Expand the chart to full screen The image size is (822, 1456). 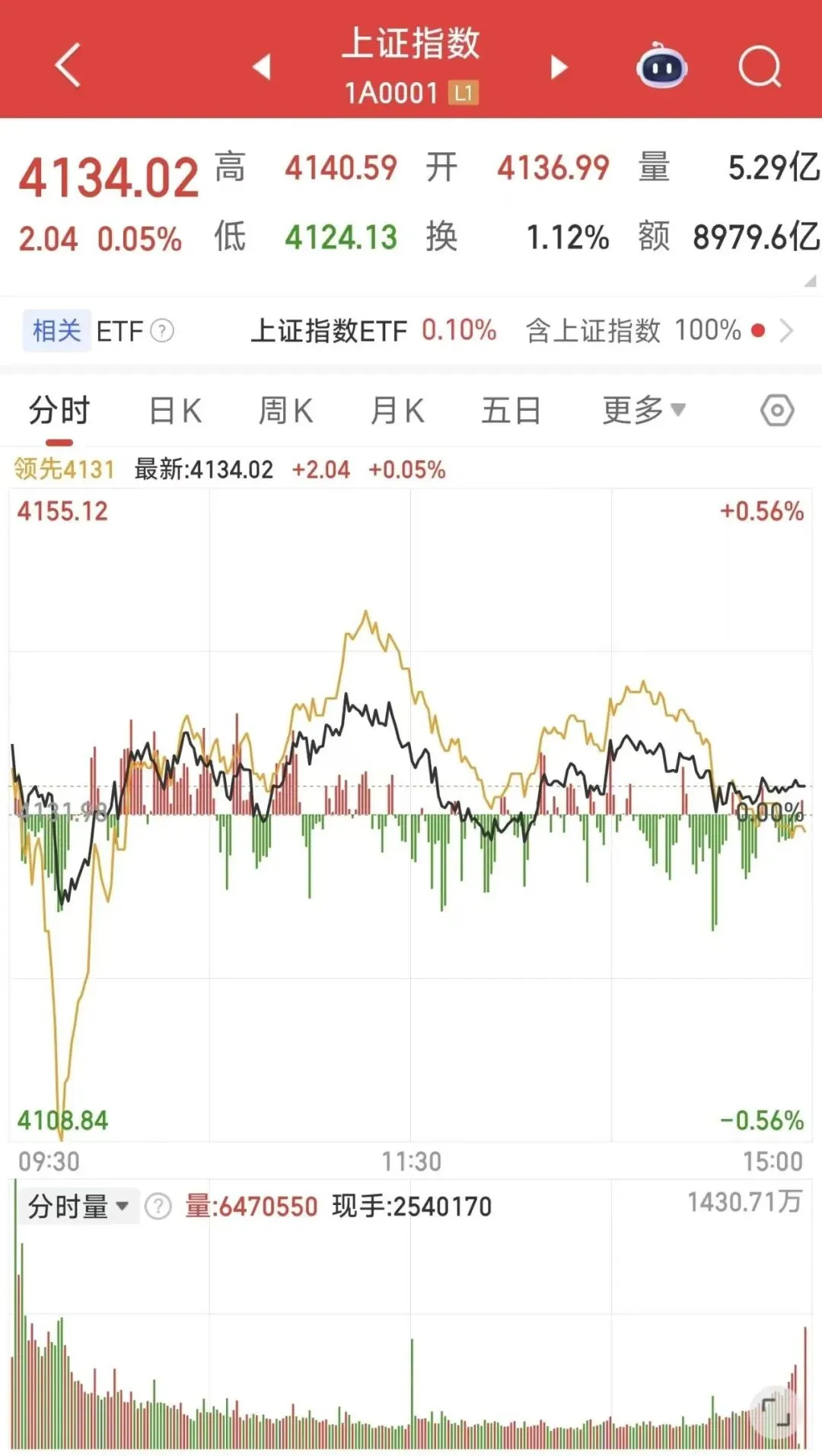[776, 1413]
